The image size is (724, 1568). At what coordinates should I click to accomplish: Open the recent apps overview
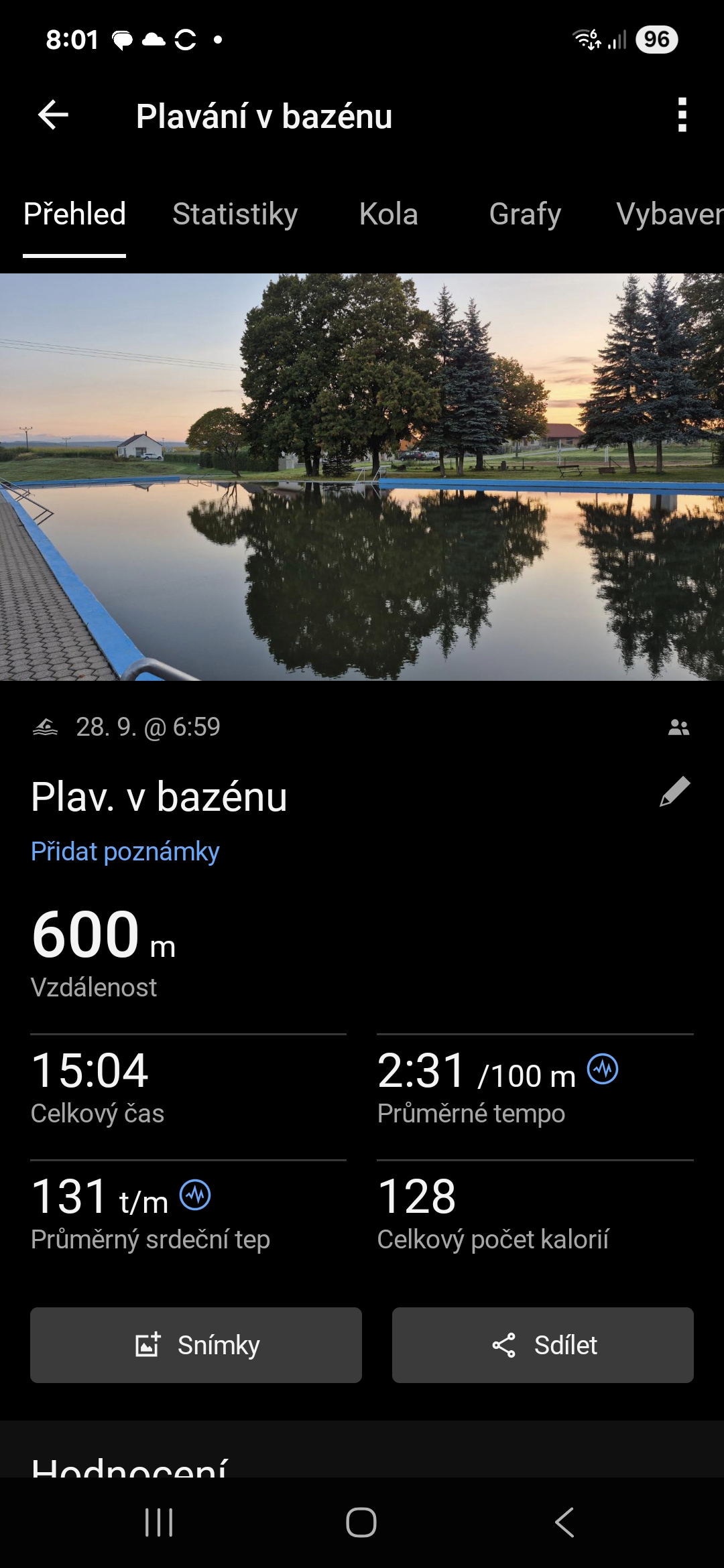tap(159, 1522)
